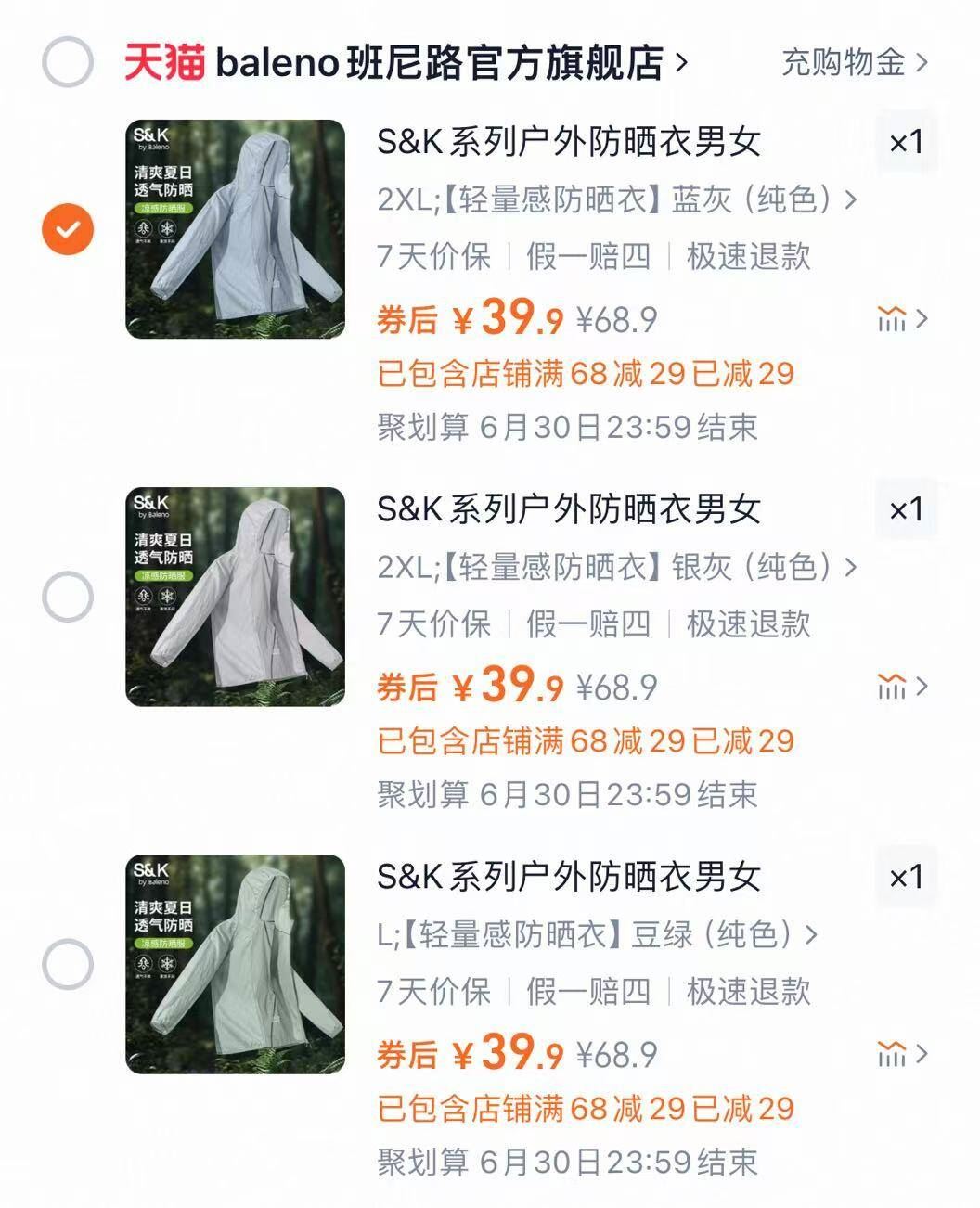Adjust the ×1 quantity of 蓝灰 jacket
Viewport: 980px width, 1208px height.
[x=906, y=142]
